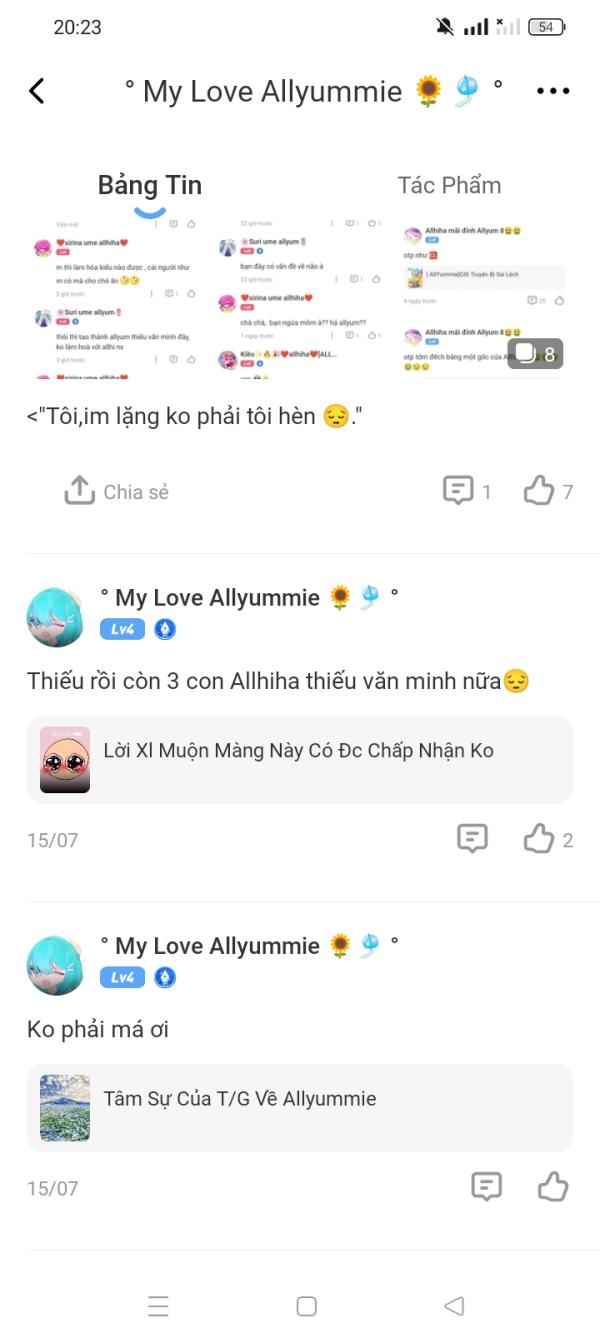The image size is (600, 1343).
Task: Like the Ko phải má ơi post
Action: click(553, 1187)
